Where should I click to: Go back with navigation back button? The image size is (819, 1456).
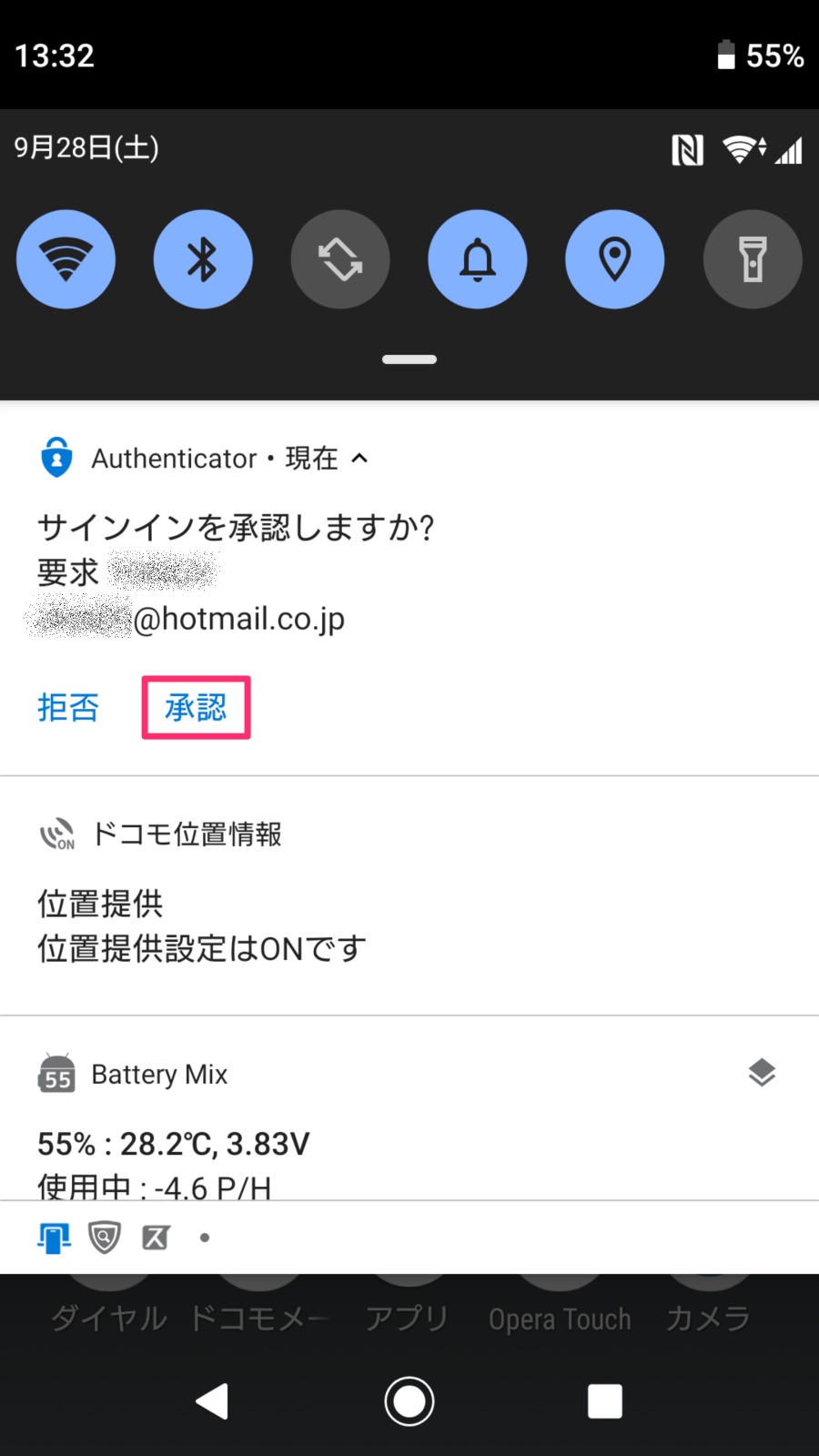pyautogui.click(x=212, y=1401)
